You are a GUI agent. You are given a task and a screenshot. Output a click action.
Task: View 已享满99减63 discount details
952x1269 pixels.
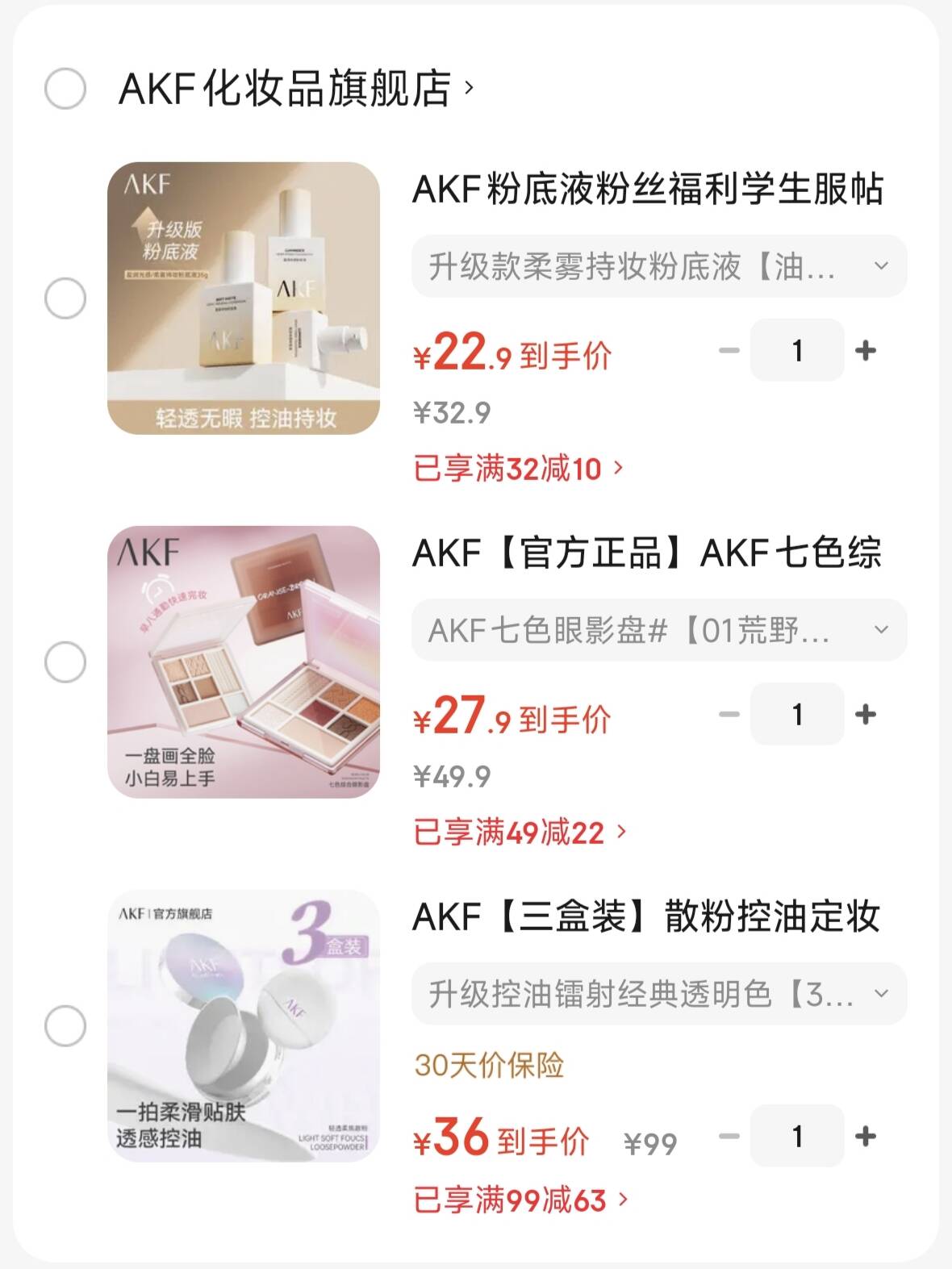click(x=520, y=1200)
